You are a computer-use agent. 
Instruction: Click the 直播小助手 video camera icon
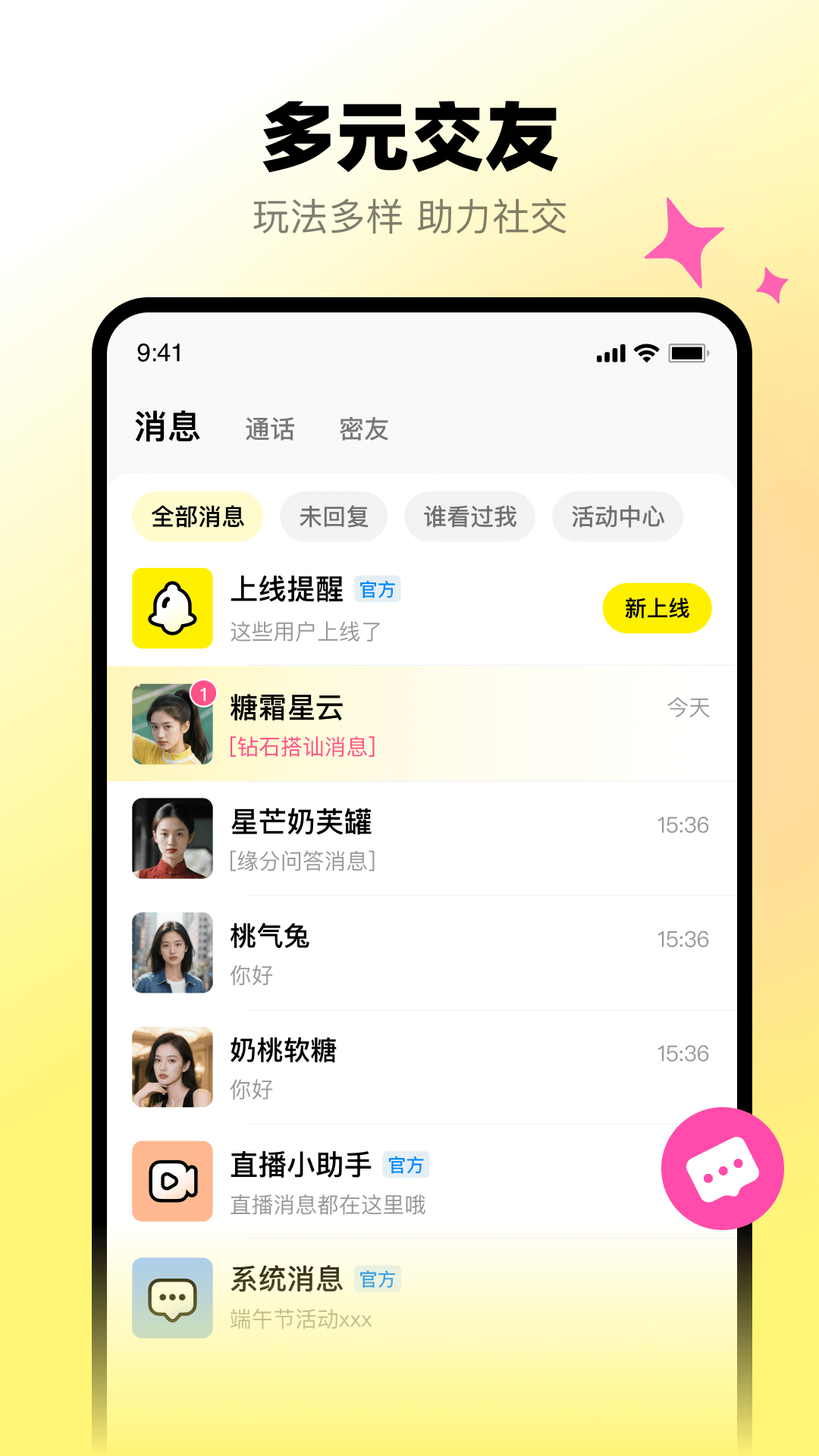[x=171, y=1181]
